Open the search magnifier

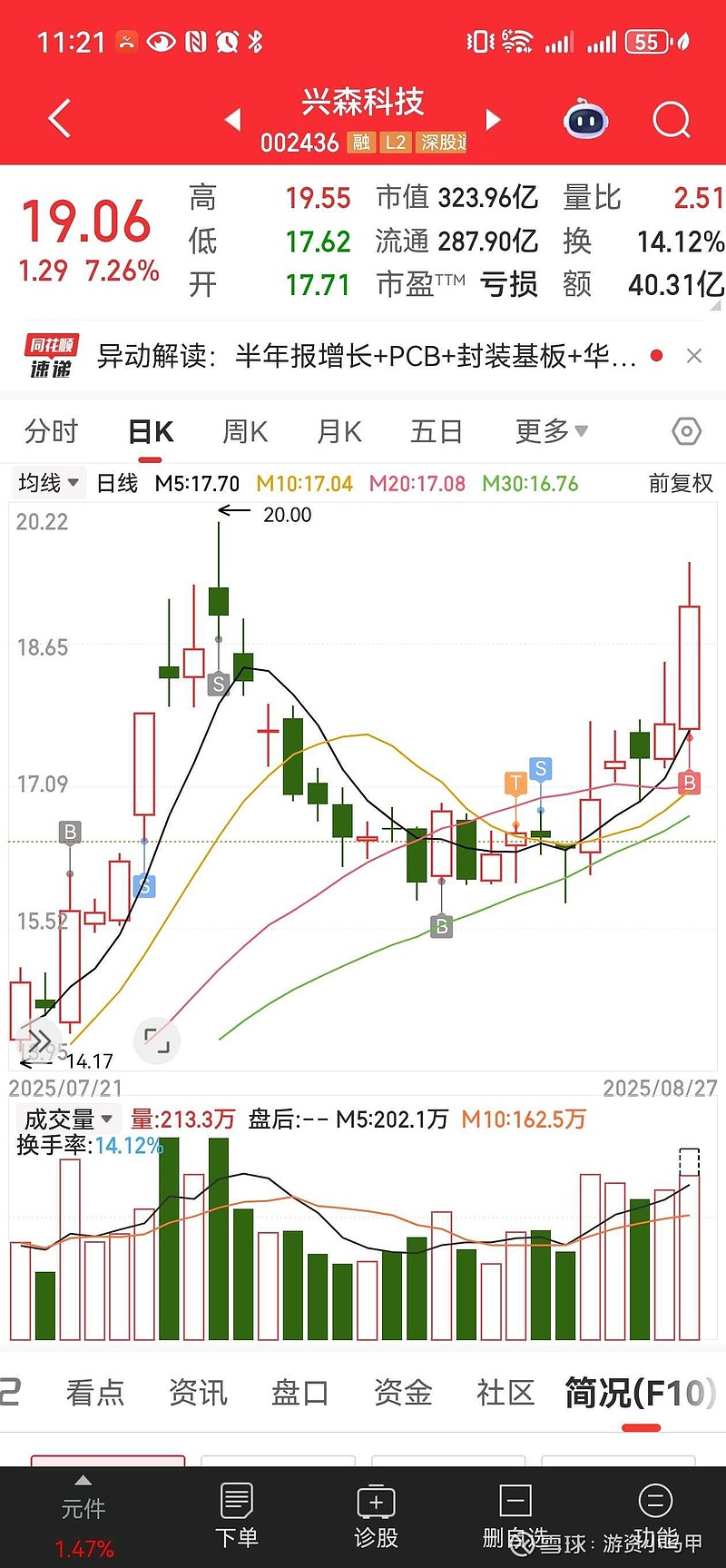[672, 119]
